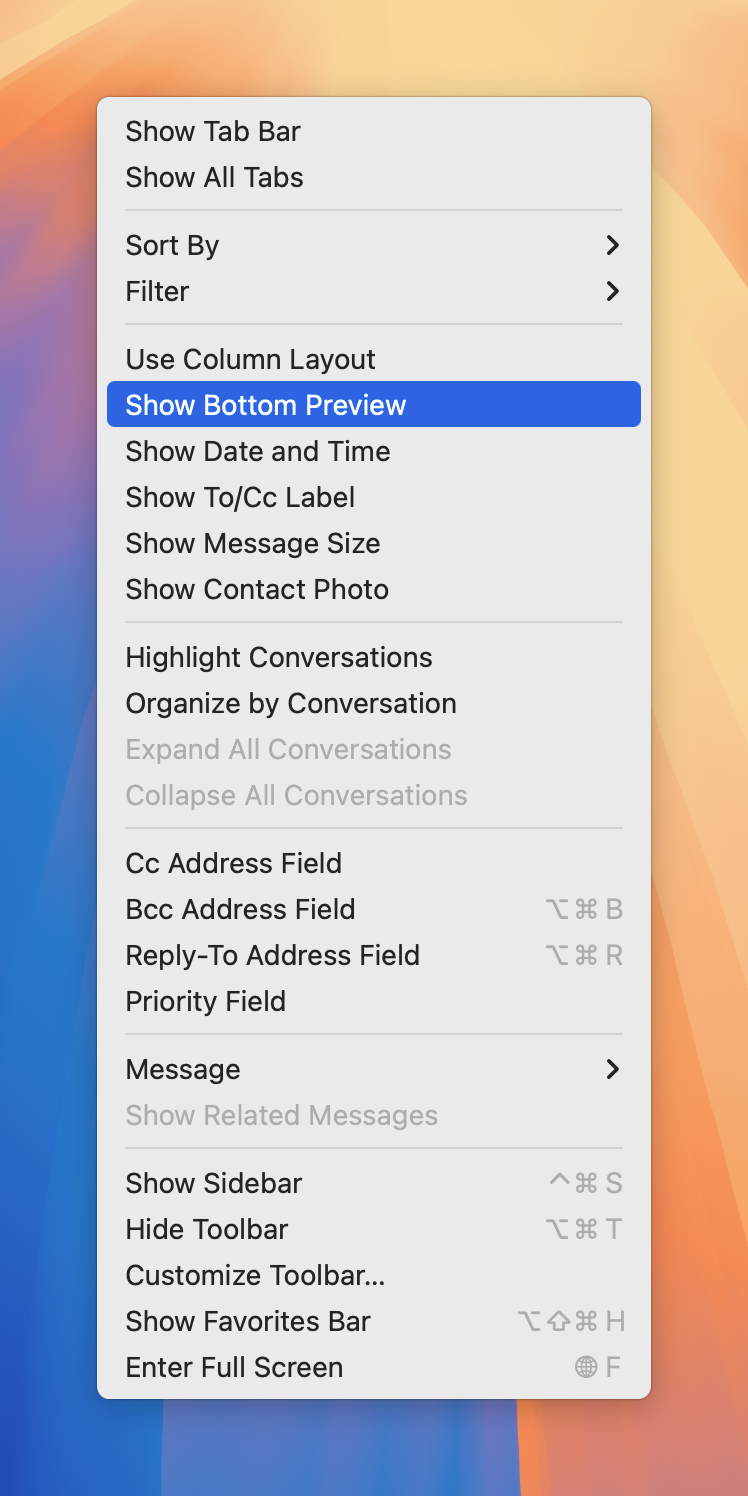Screen dimensions: 748x1496
Task: Choose Show Contact Photo
Action: [373, 589]
